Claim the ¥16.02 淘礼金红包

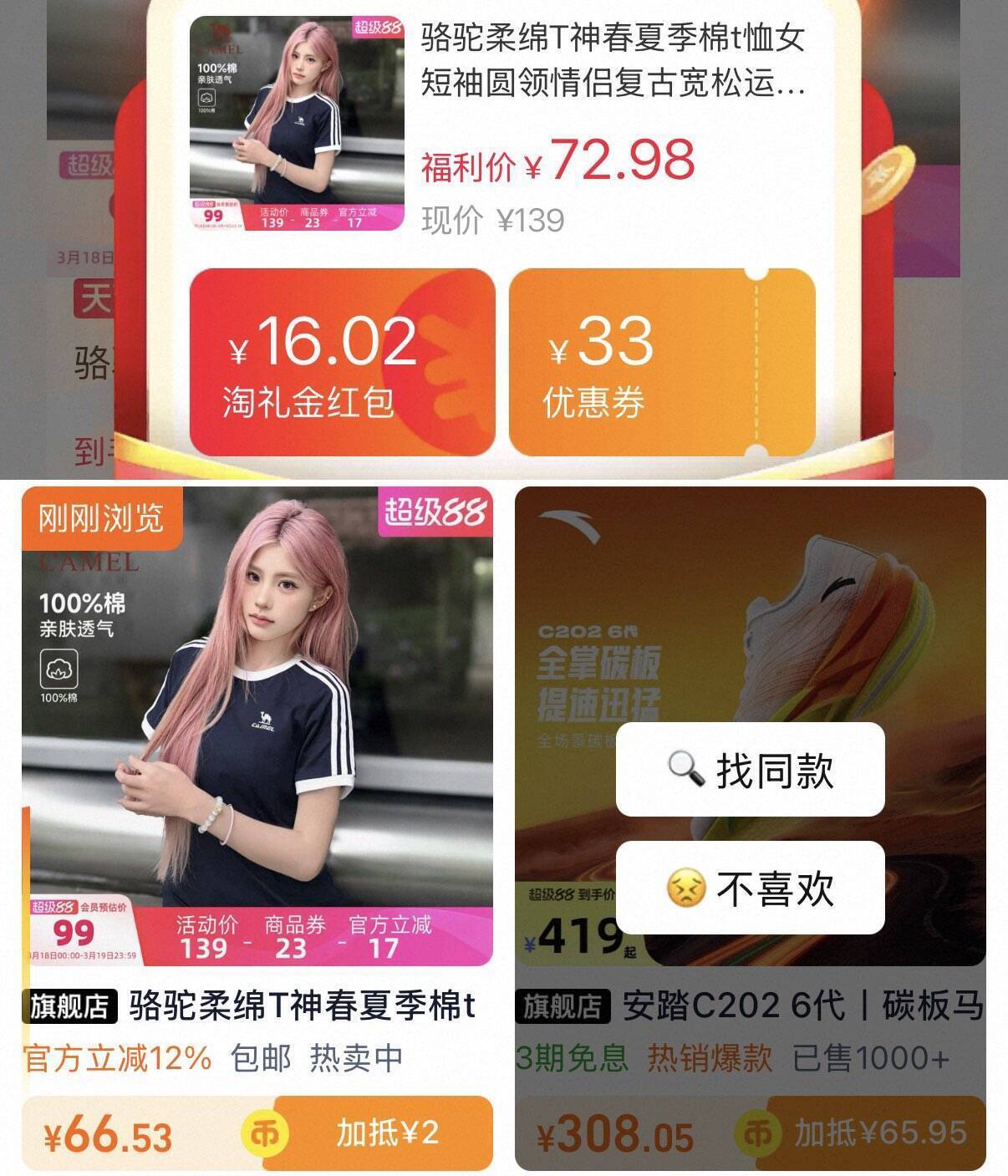[x=342, y=362]
